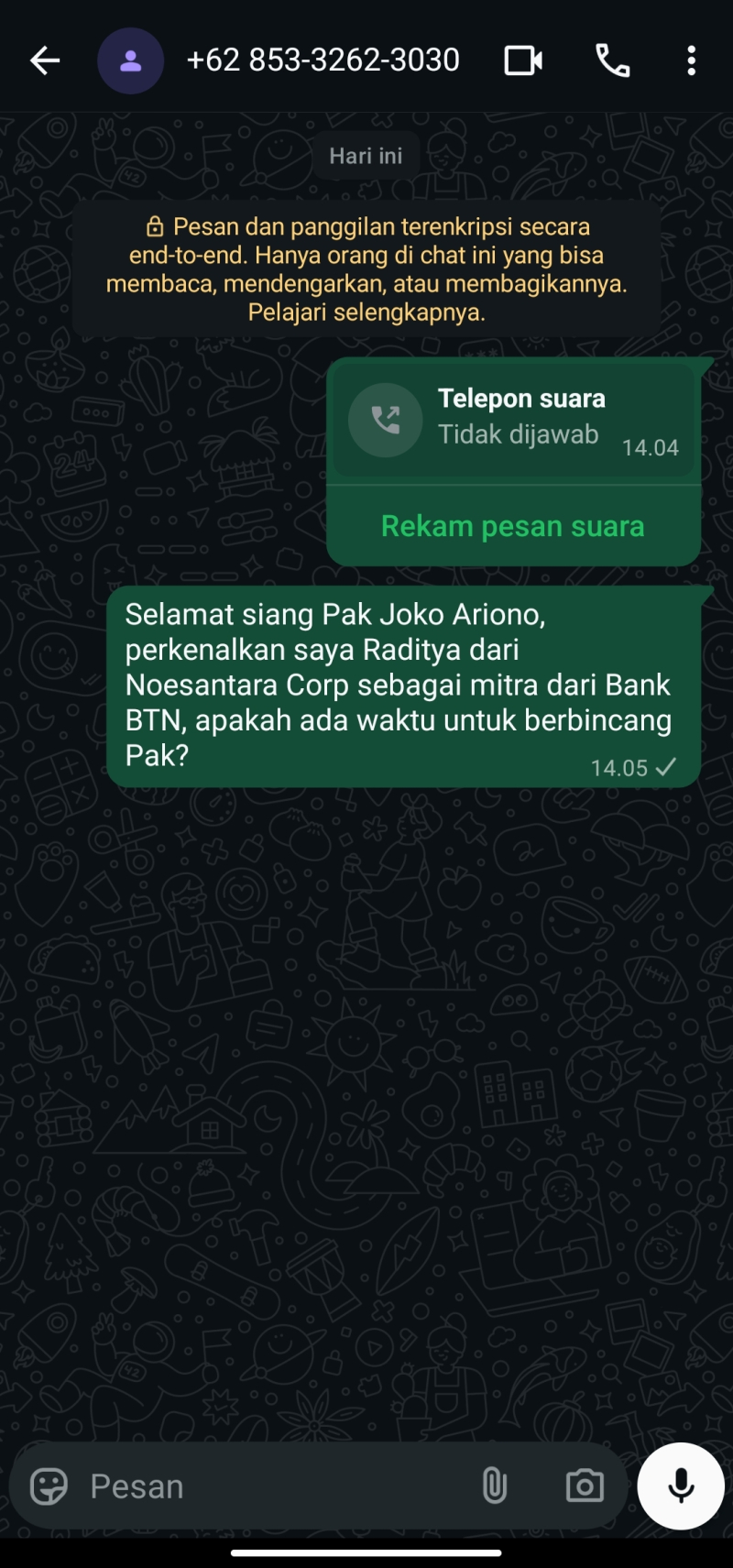Tap the microphone to record voice message
The image size is (733, 1568).
[x=680, y=1486]
